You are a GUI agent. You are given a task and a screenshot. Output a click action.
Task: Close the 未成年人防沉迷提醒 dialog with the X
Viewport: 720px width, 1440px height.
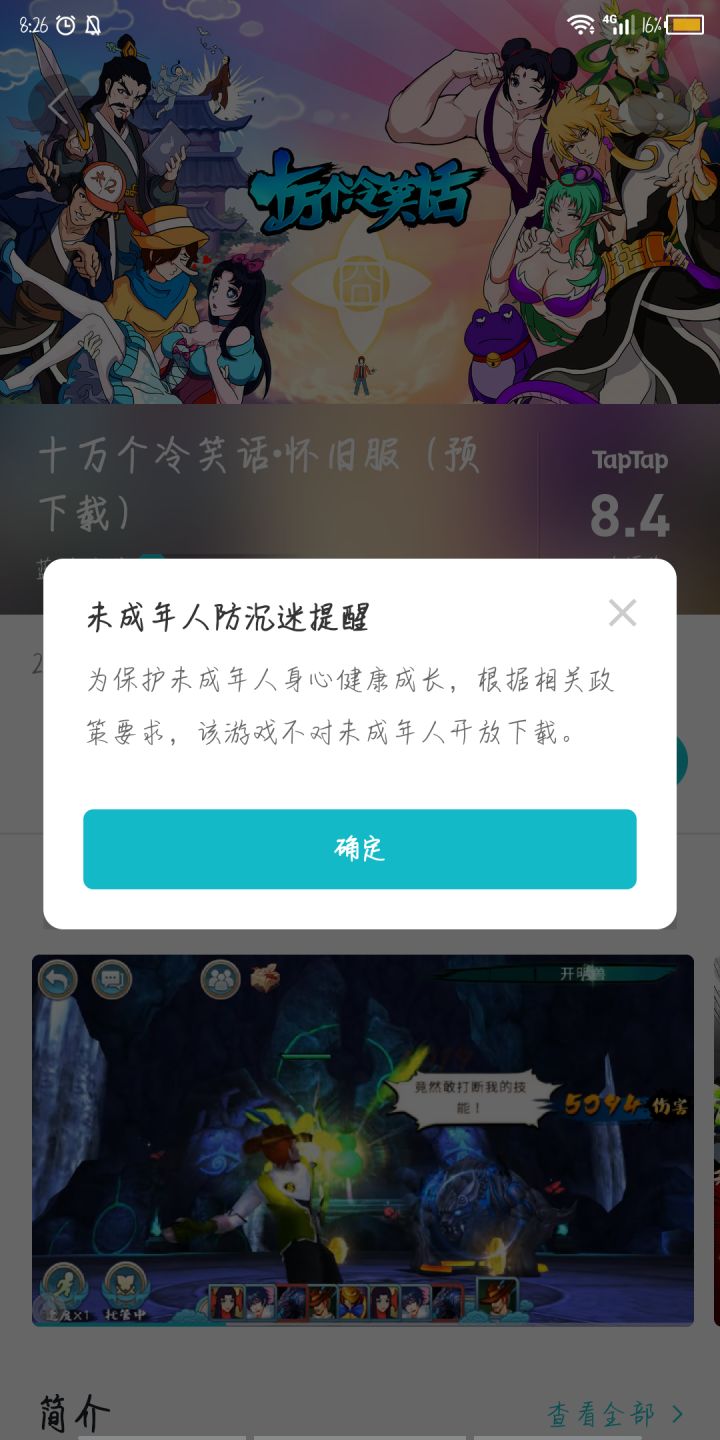[x=623, y=613]
